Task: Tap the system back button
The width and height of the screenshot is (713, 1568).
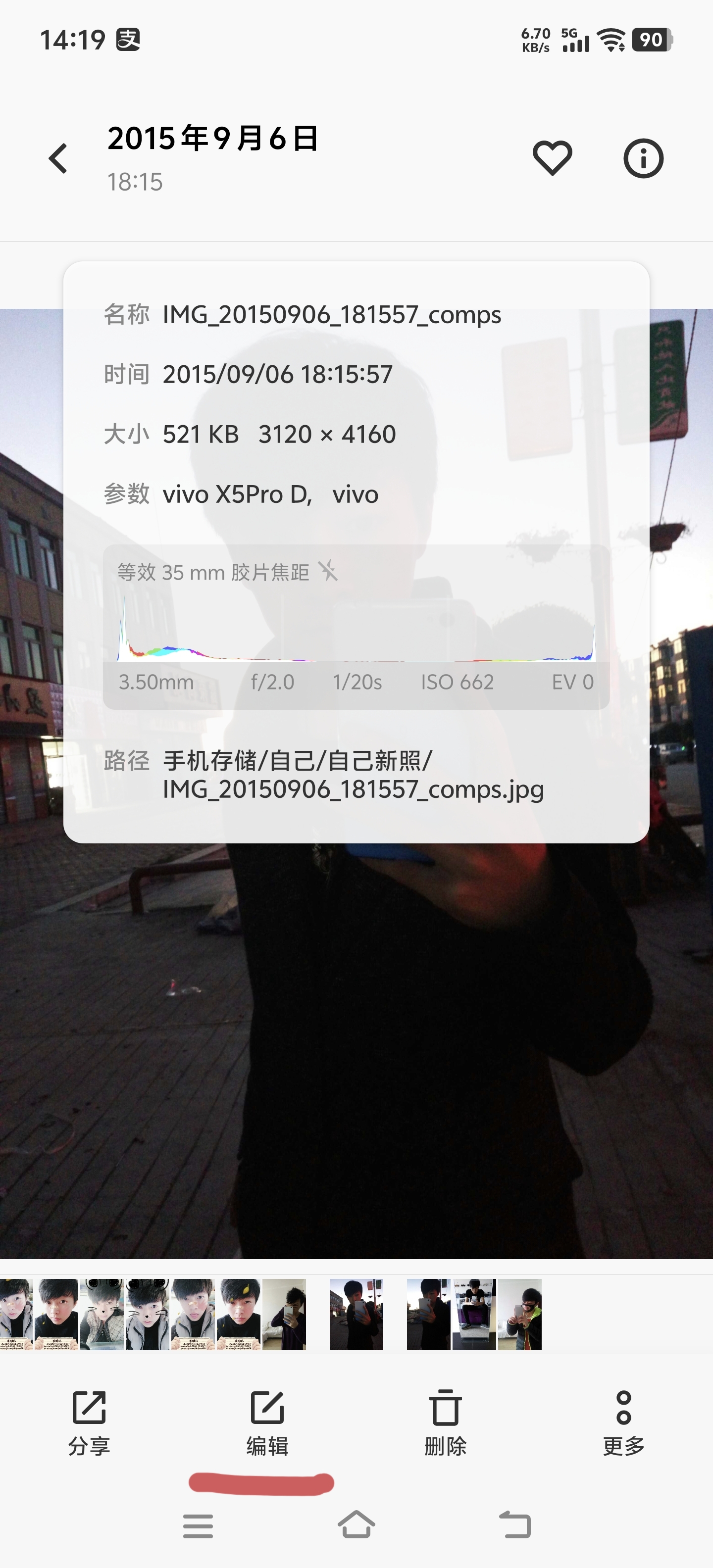Action: (515, 1525)
